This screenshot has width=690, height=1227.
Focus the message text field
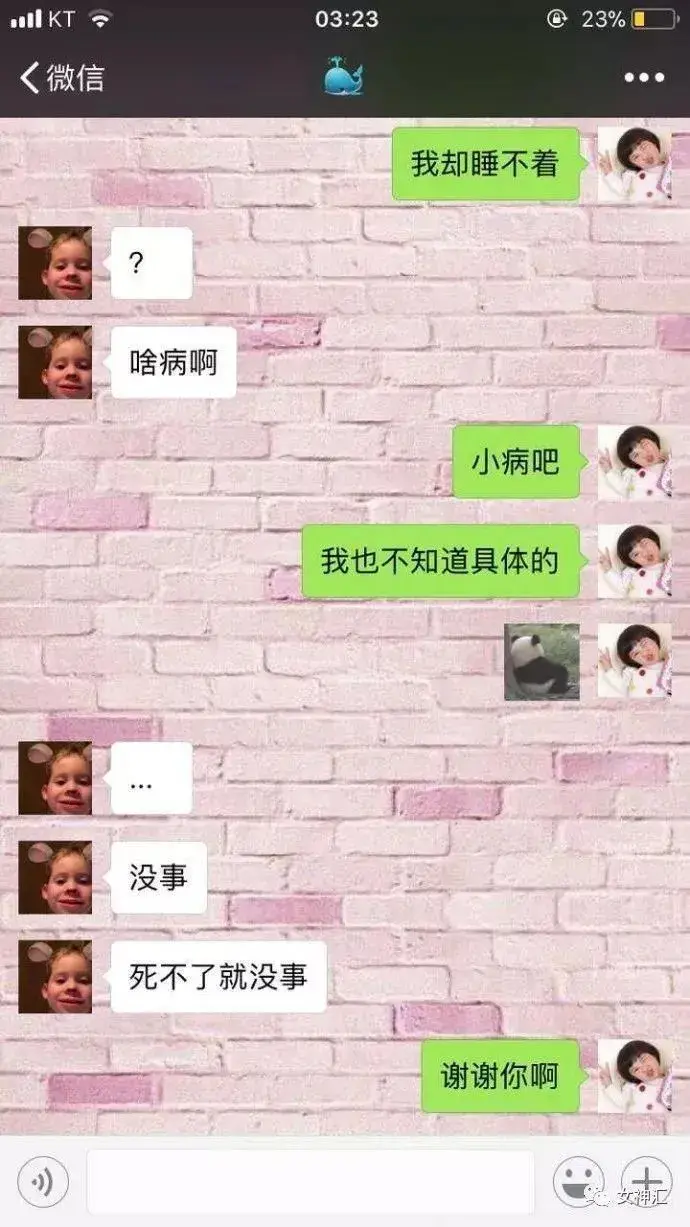pos(311,1182)
